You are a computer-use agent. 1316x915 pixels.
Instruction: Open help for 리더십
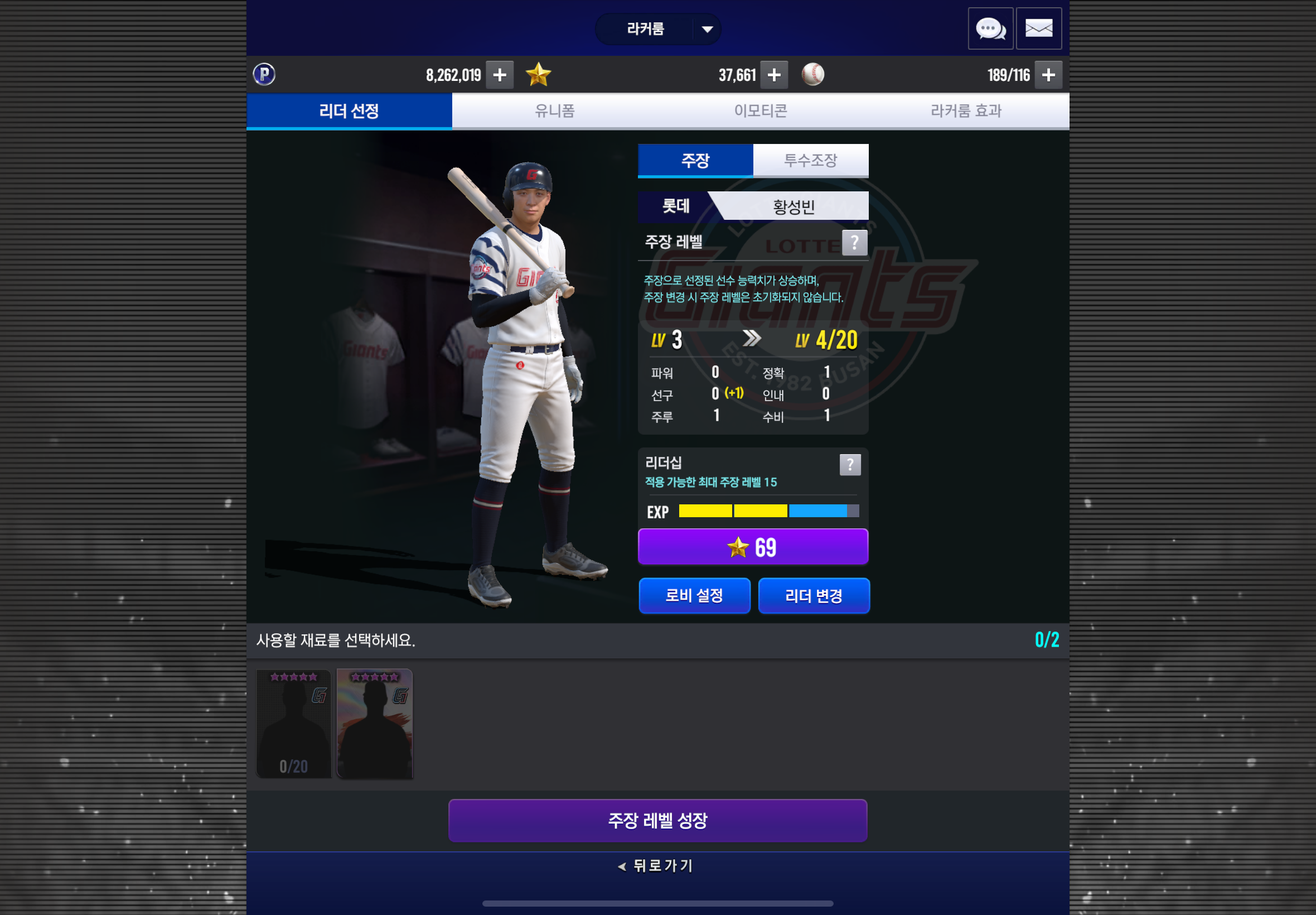pos(850,464)
